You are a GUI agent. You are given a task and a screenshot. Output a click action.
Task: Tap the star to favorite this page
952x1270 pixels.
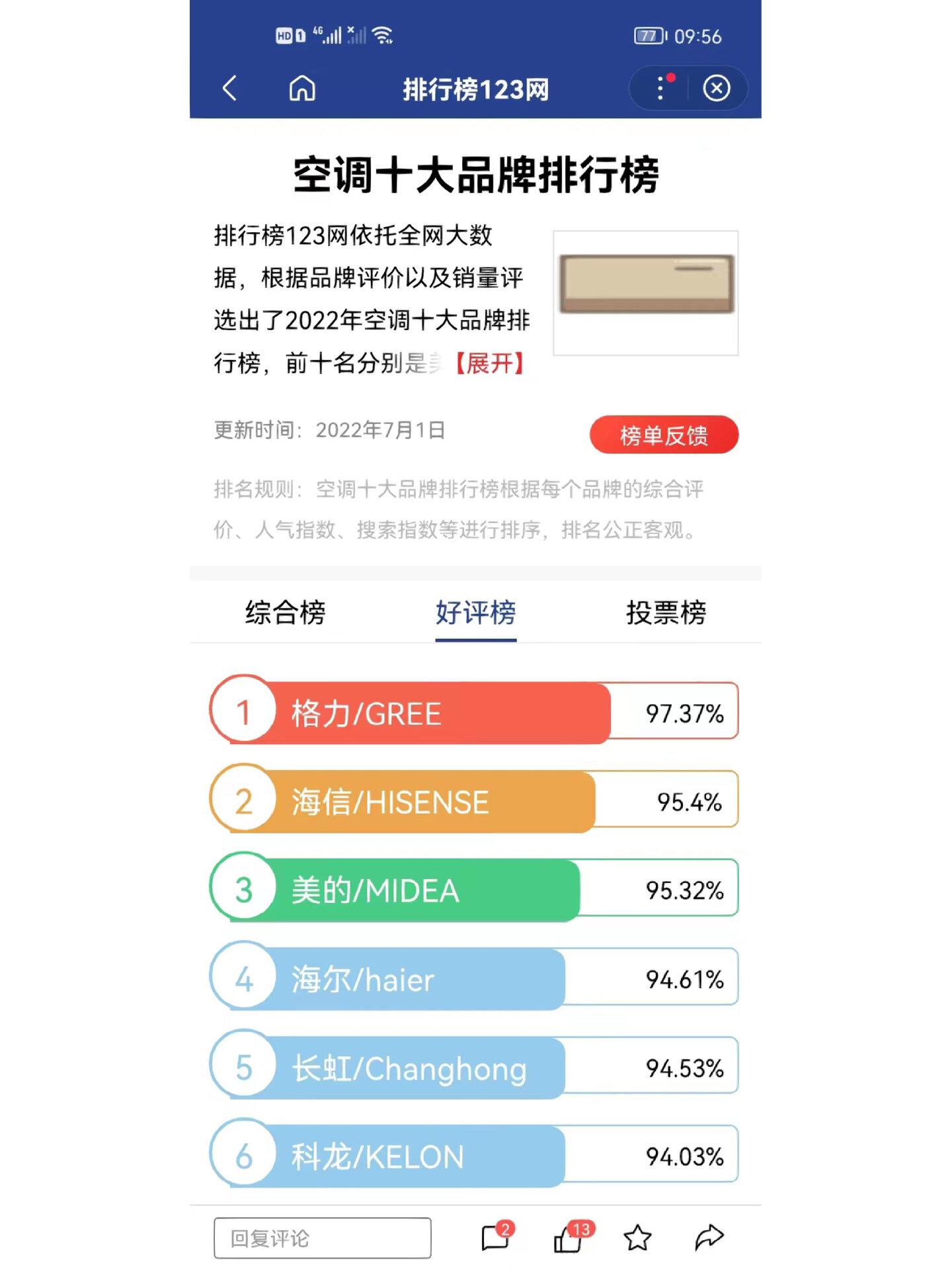point(636,1238)
